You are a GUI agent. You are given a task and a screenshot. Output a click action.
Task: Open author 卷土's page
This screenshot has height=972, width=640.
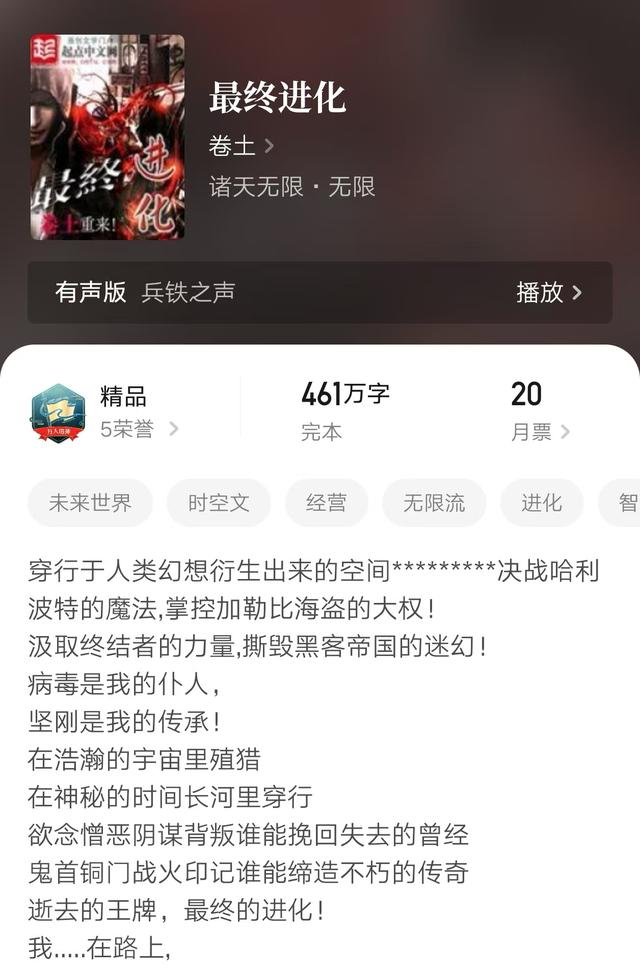tap(240, 146)
